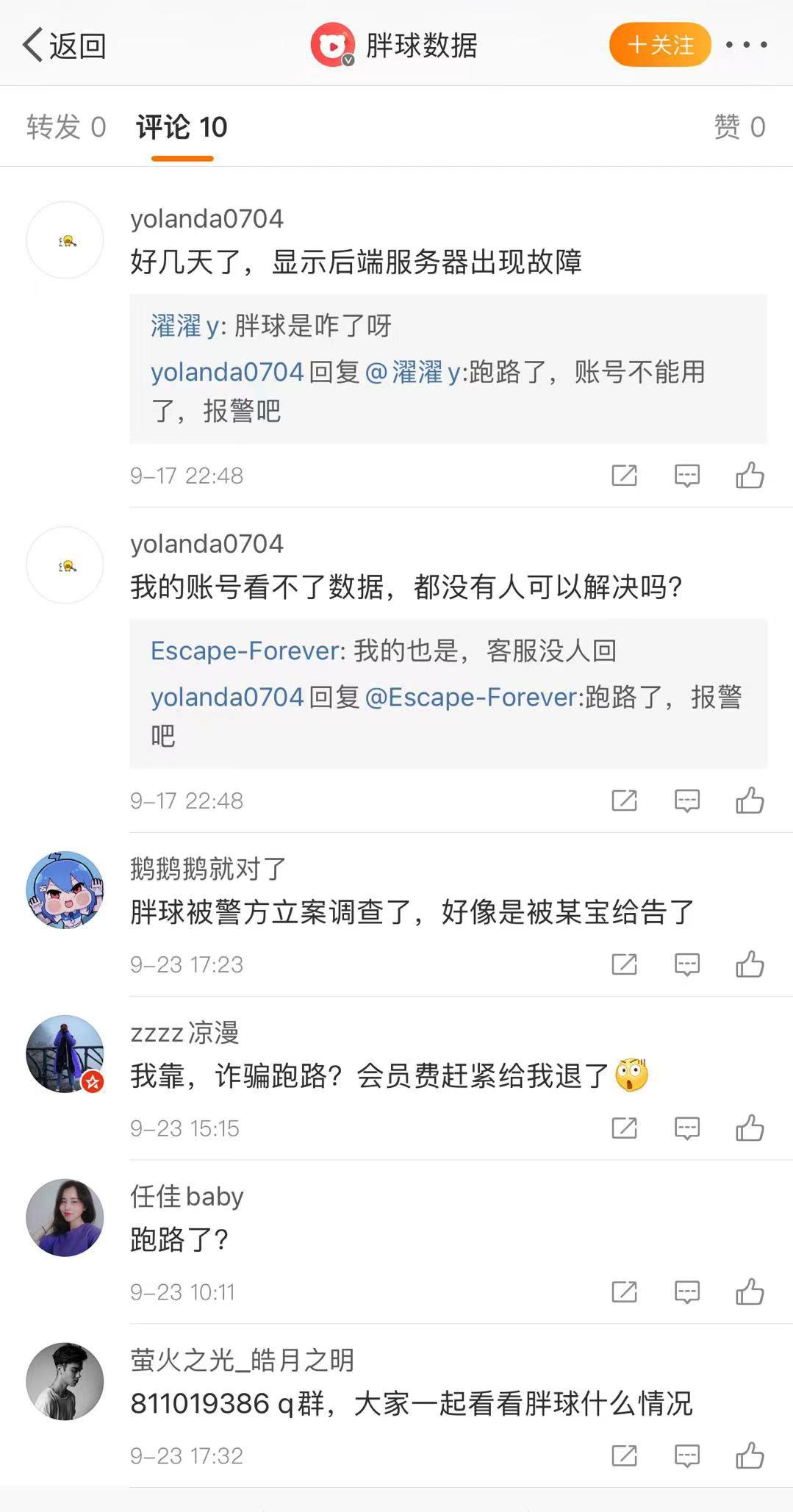Repost 萤火之光_皓月之明's comment

click(x=624, y=1455)
